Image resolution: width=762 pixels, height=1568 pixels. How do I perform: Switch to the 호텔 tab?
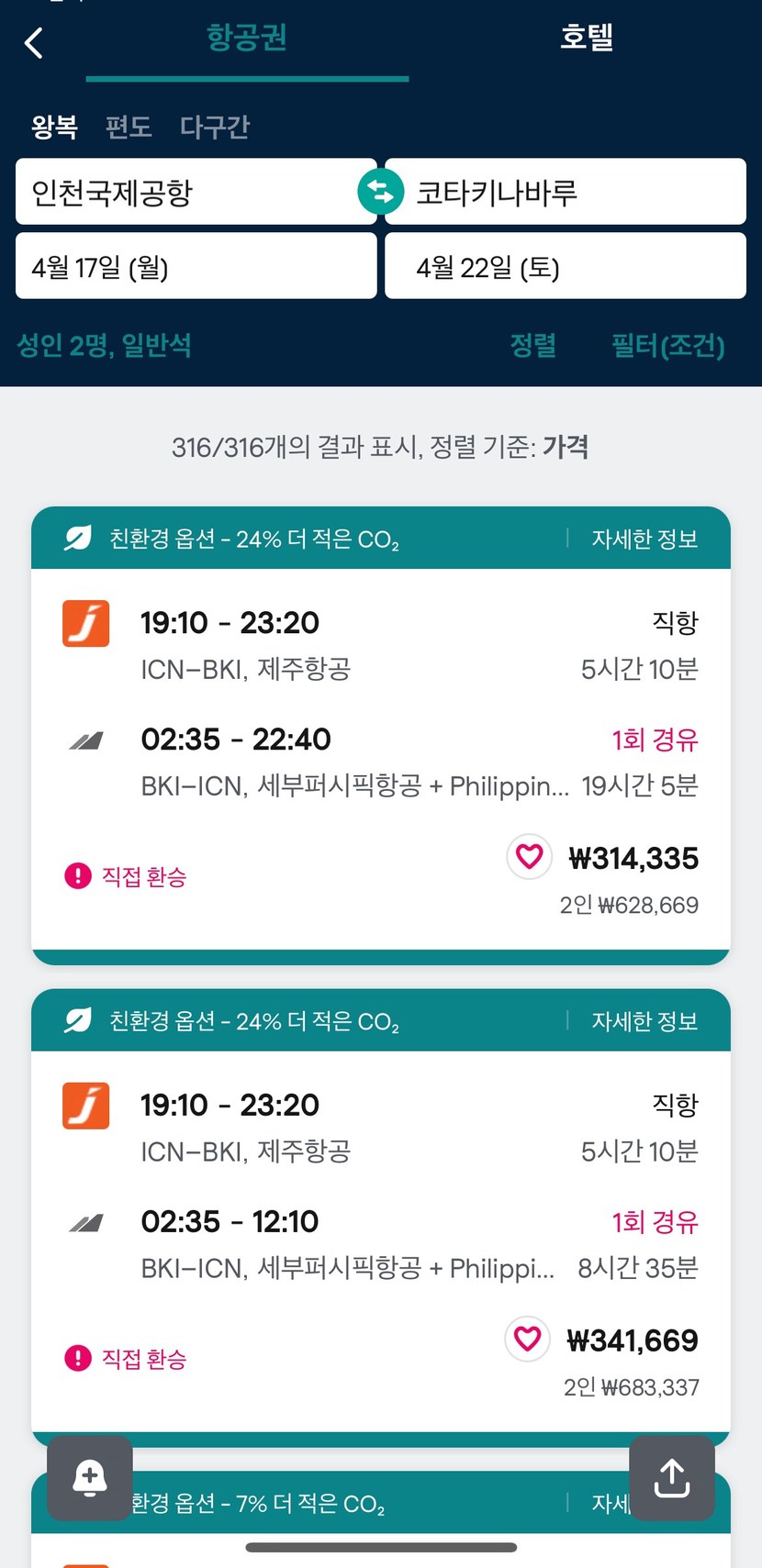pos(586,38)
